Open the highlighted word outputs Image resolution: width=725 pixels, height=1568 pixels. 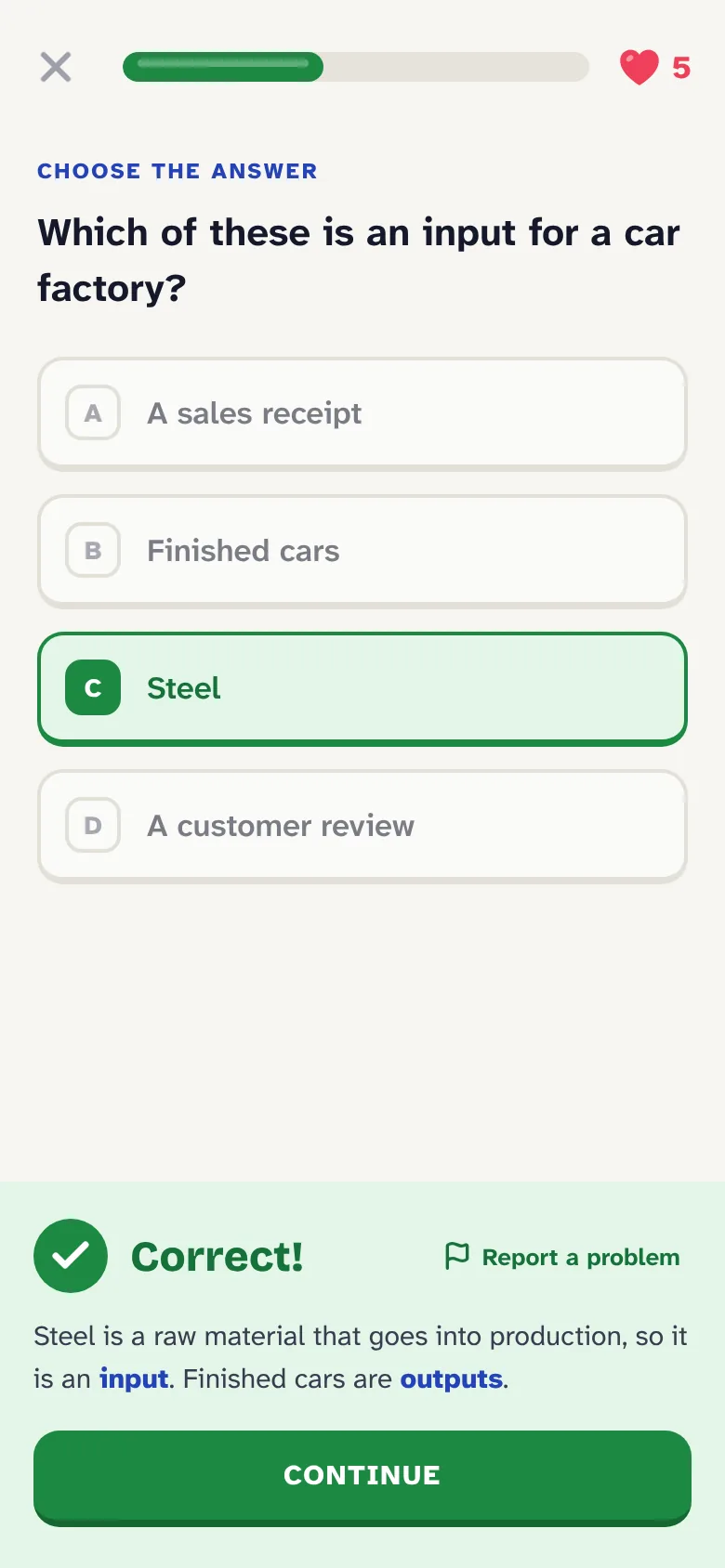point(452,1379)
